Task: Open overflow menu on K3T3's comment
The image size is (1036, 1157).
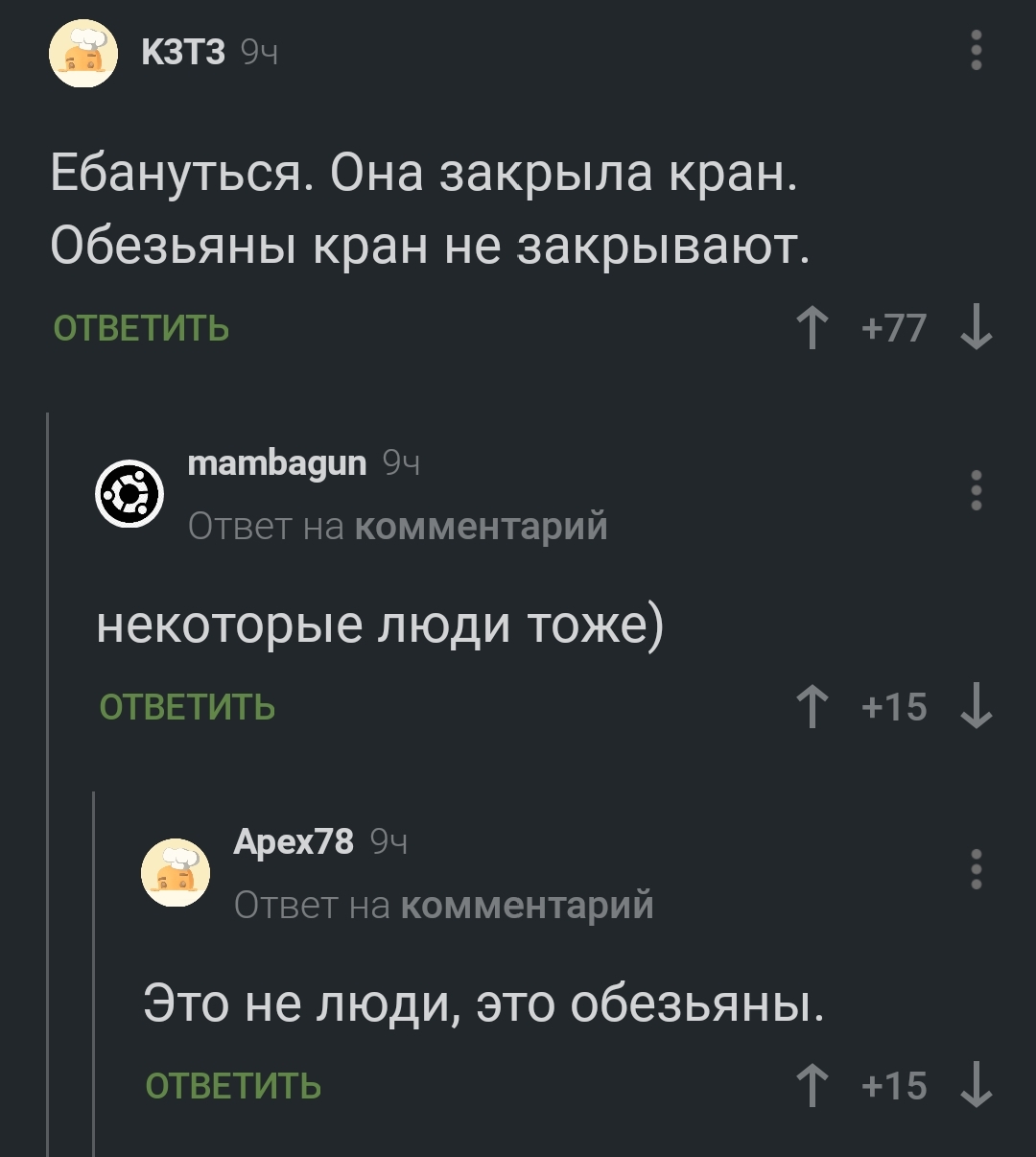Action: click(977, 50)
